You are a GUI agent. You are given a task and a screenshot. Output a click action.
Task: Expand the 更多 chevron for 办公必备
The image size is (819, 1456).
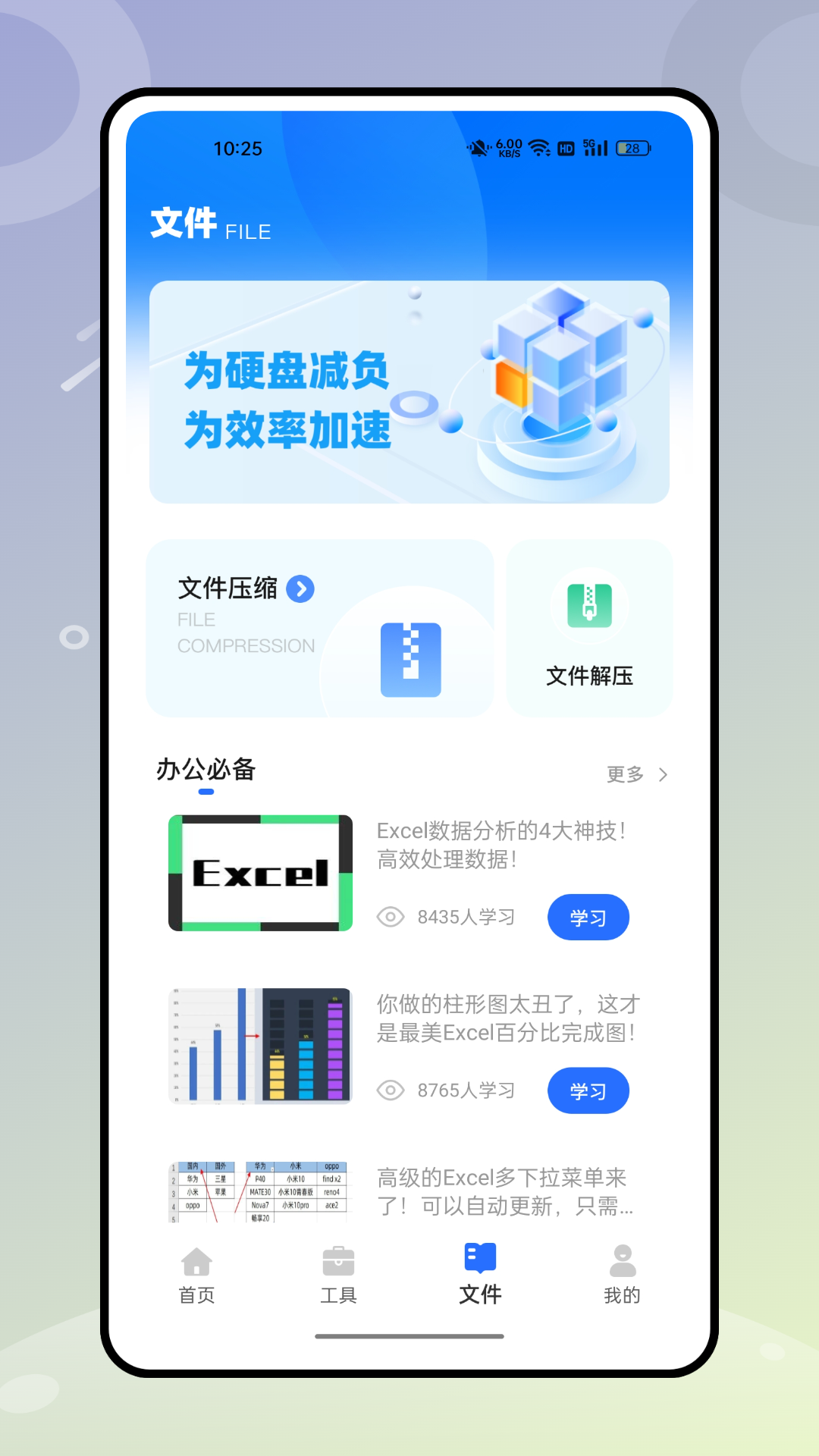click(x=664, y=775)
